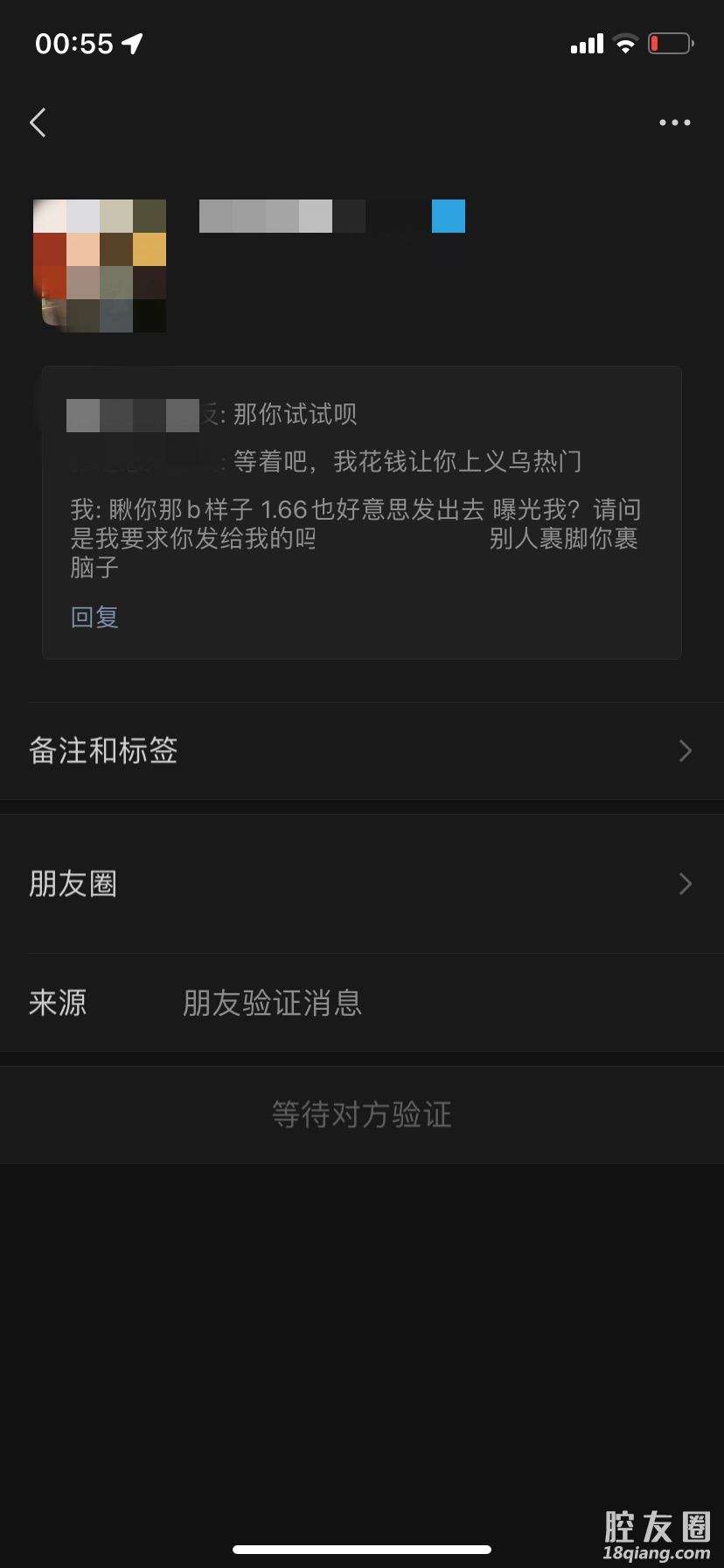
Task: Open the 朋友圈 Moments row
Action: point(362,884)
